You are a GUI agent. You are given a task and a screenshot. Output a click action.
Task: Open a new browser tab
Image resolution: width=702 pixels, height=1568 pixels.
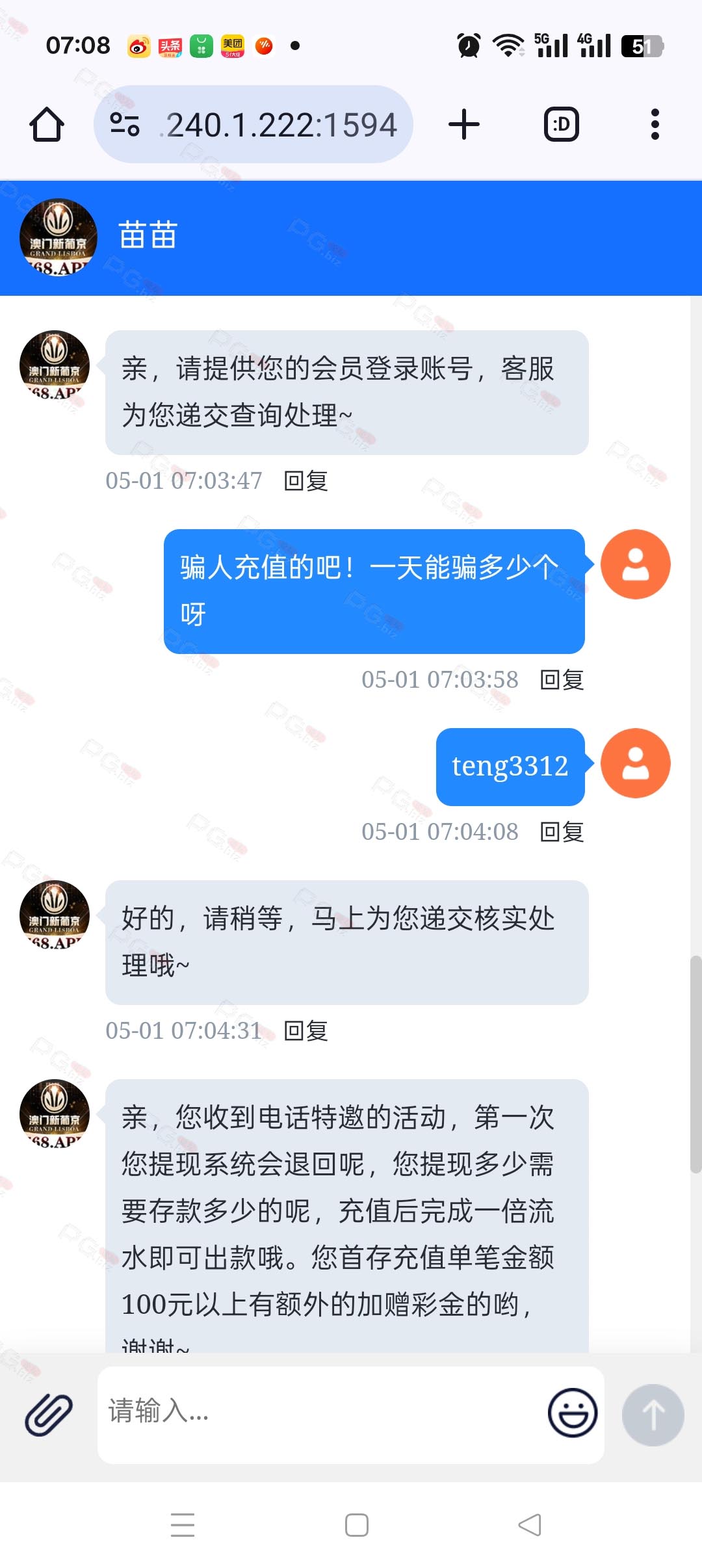tap(464, 124)
